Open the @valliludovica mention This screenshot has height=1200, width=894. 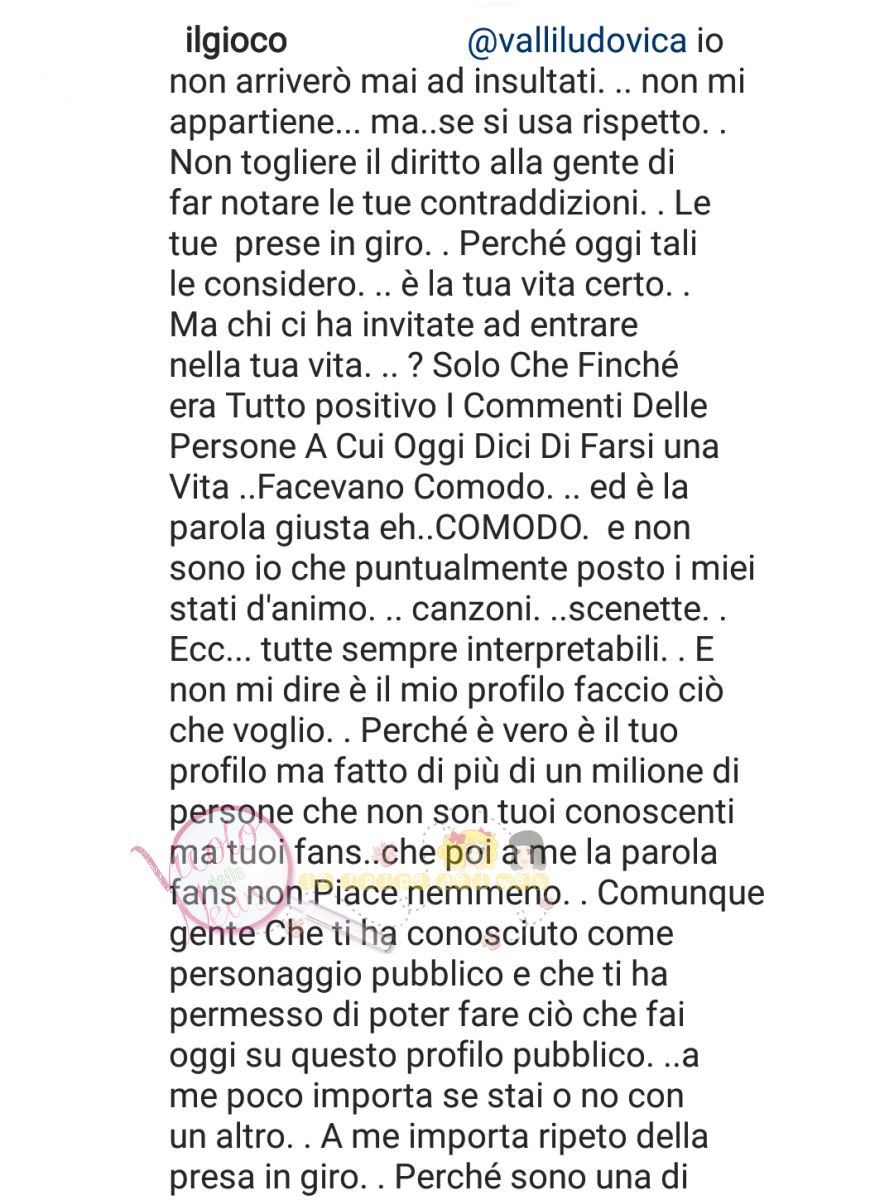pyautogui.click(x=577, y=42)
